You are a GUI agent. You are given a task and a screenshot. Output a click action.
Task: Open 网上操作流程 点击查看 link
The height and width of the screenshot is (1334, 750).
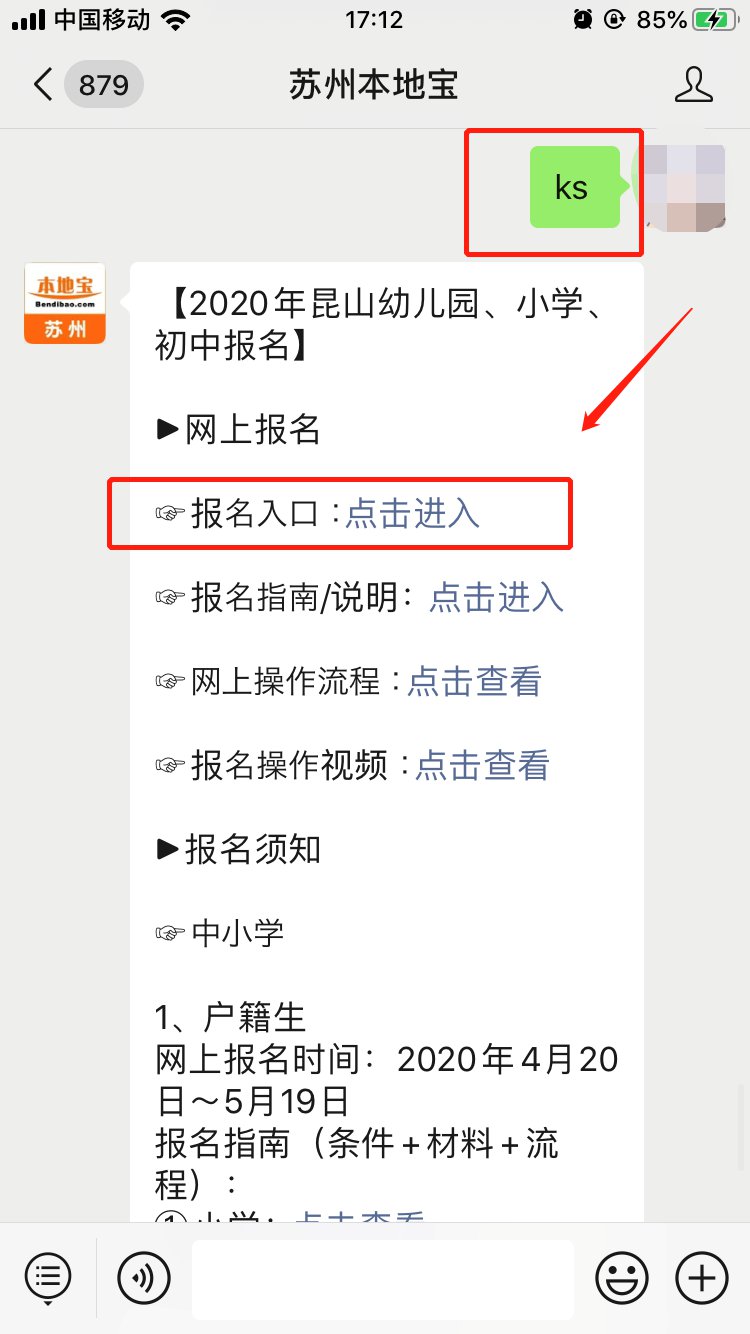474,682
